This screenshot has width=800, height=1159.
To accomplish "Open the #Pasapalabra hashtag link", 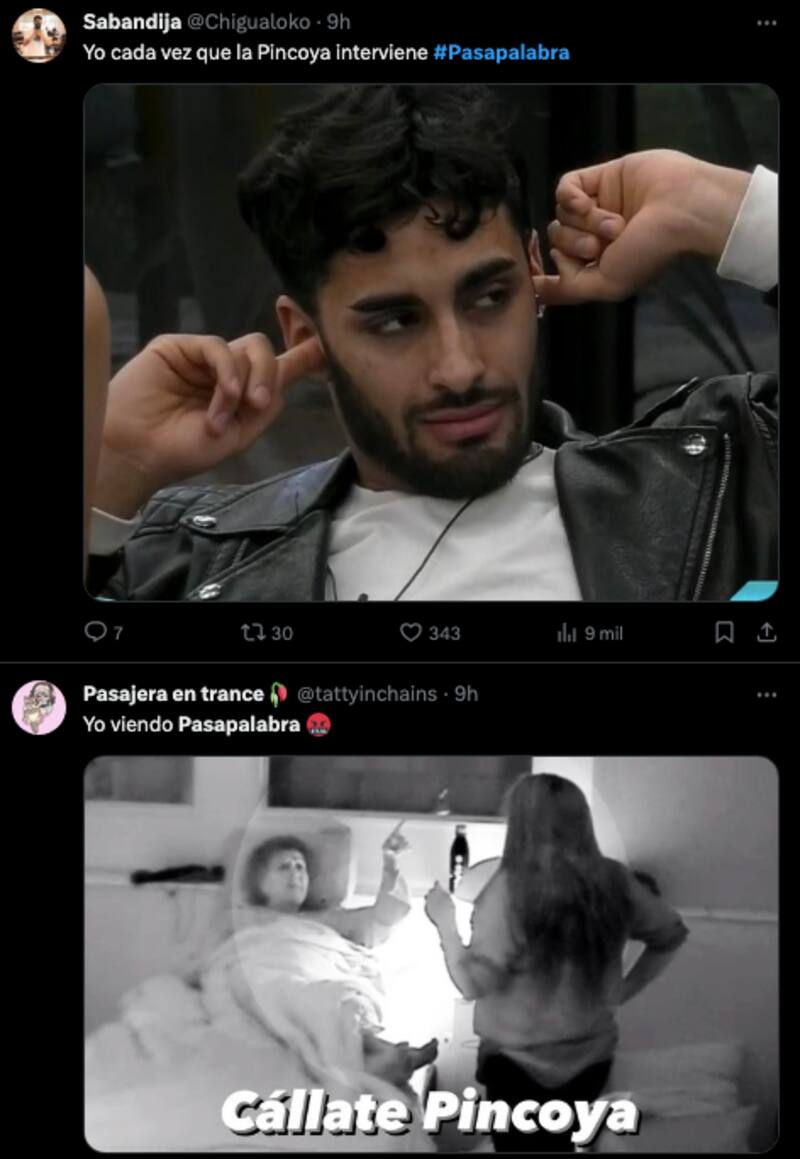I will (501, 52).
